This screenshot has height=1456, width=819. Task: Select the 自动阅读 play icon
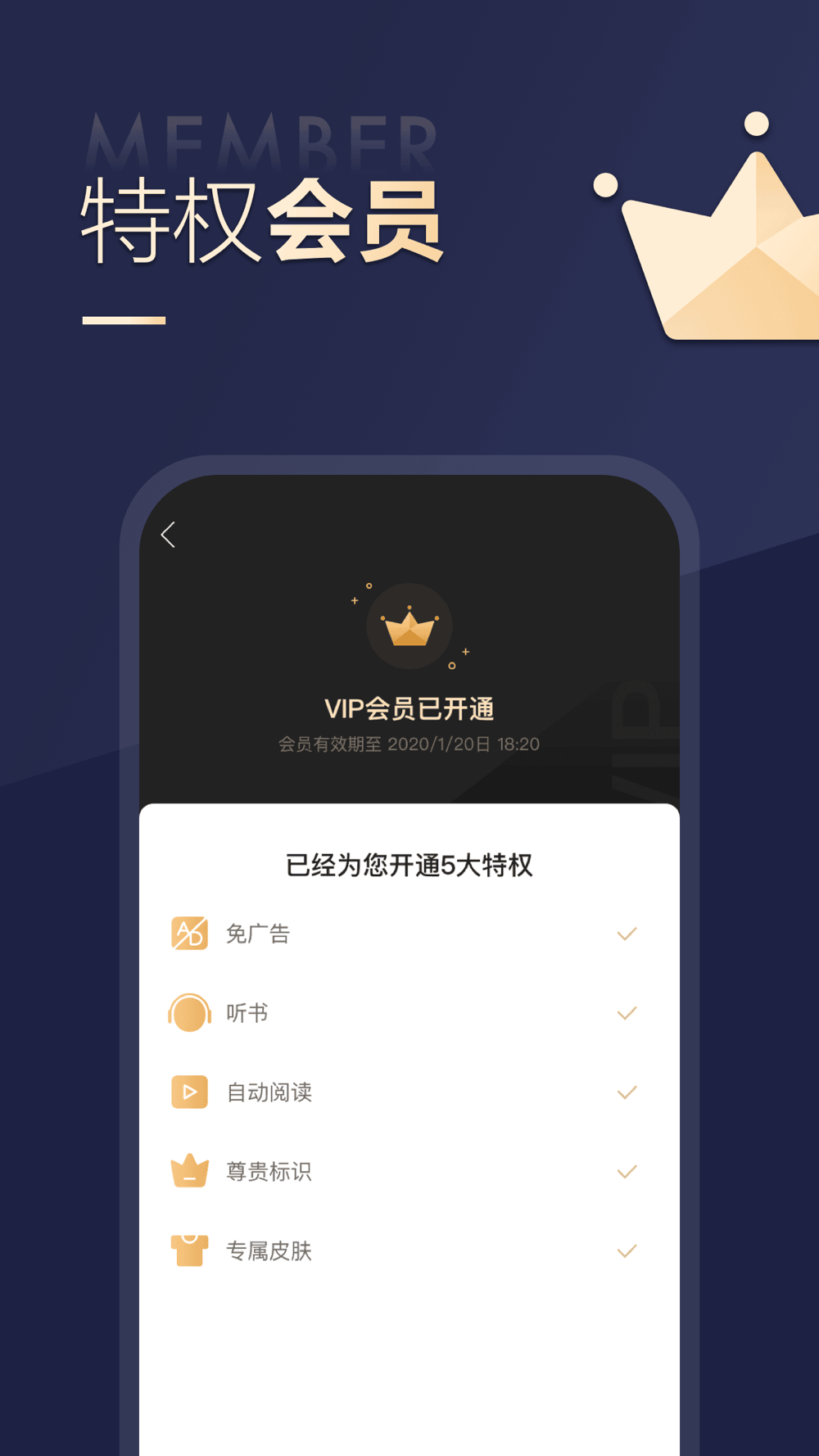click(x=189, y=1092)
